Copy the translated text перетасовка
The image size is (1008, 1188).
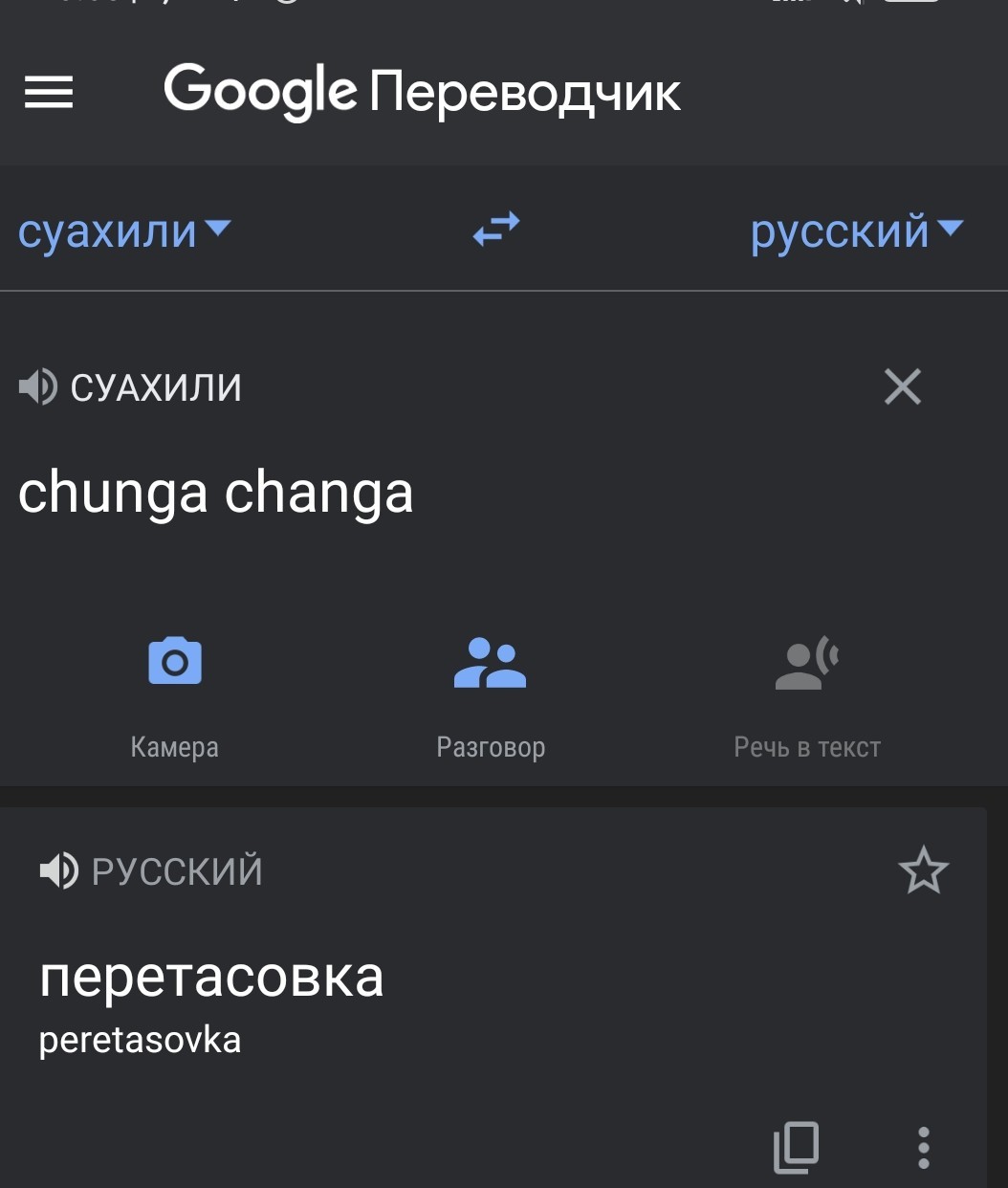[796, 1146]
